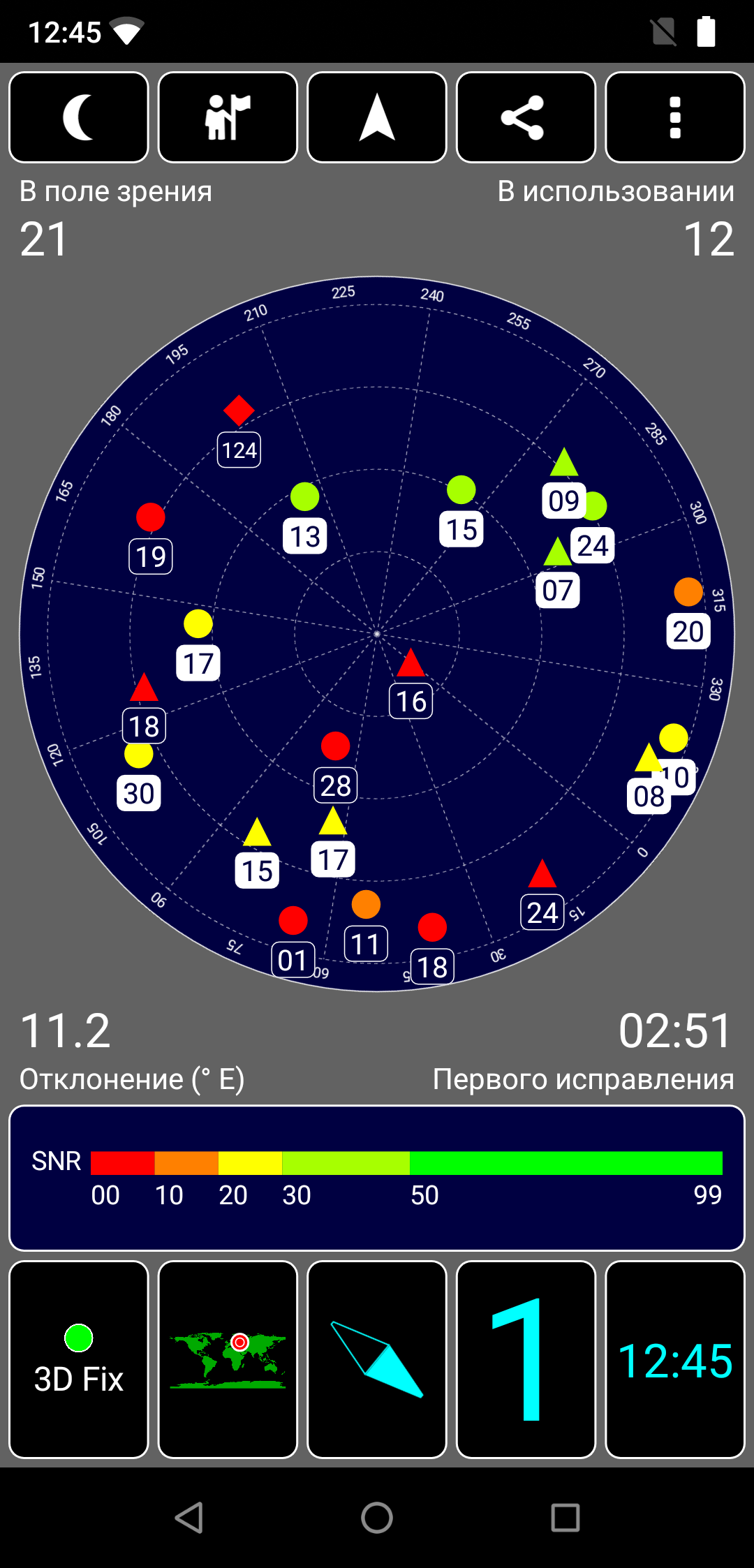Tap the navigation arrow button

click(377, 117)
